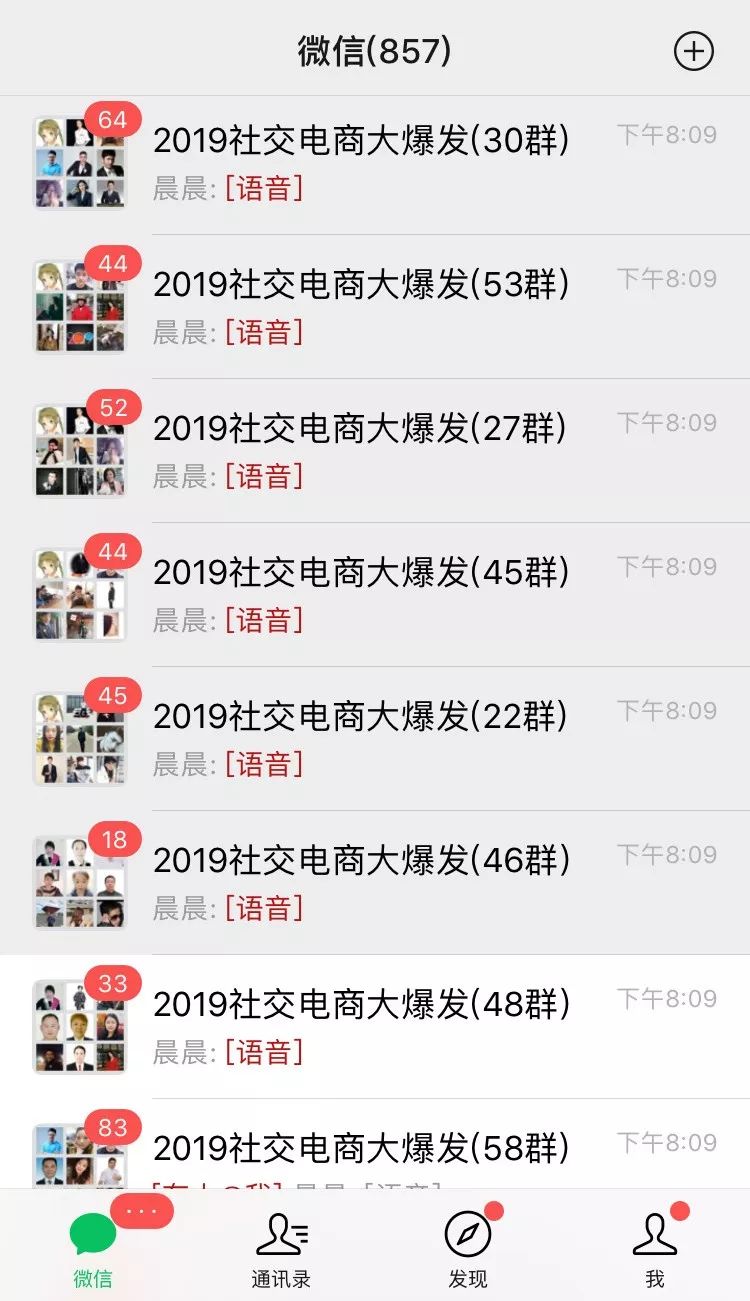Tap the 微信 chats tab
Screen dimensions: 750x1301
coord(93,1248)
